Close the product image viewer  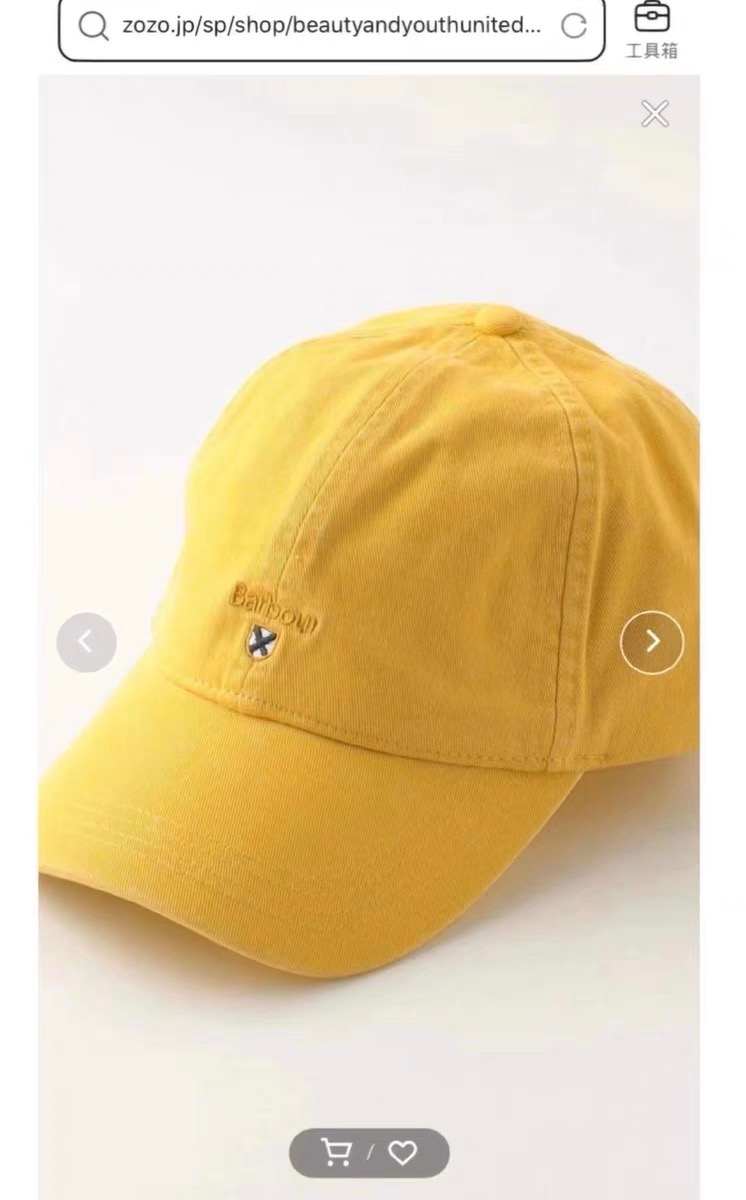pos(655,114)
